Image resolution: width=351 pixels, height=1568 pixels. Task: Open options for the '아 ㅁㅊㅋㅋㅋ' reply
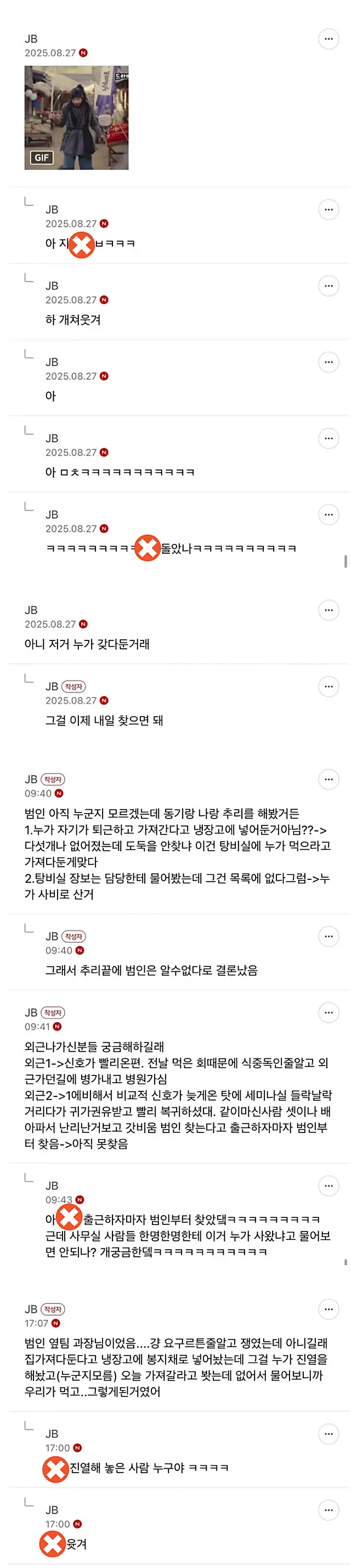329,438
